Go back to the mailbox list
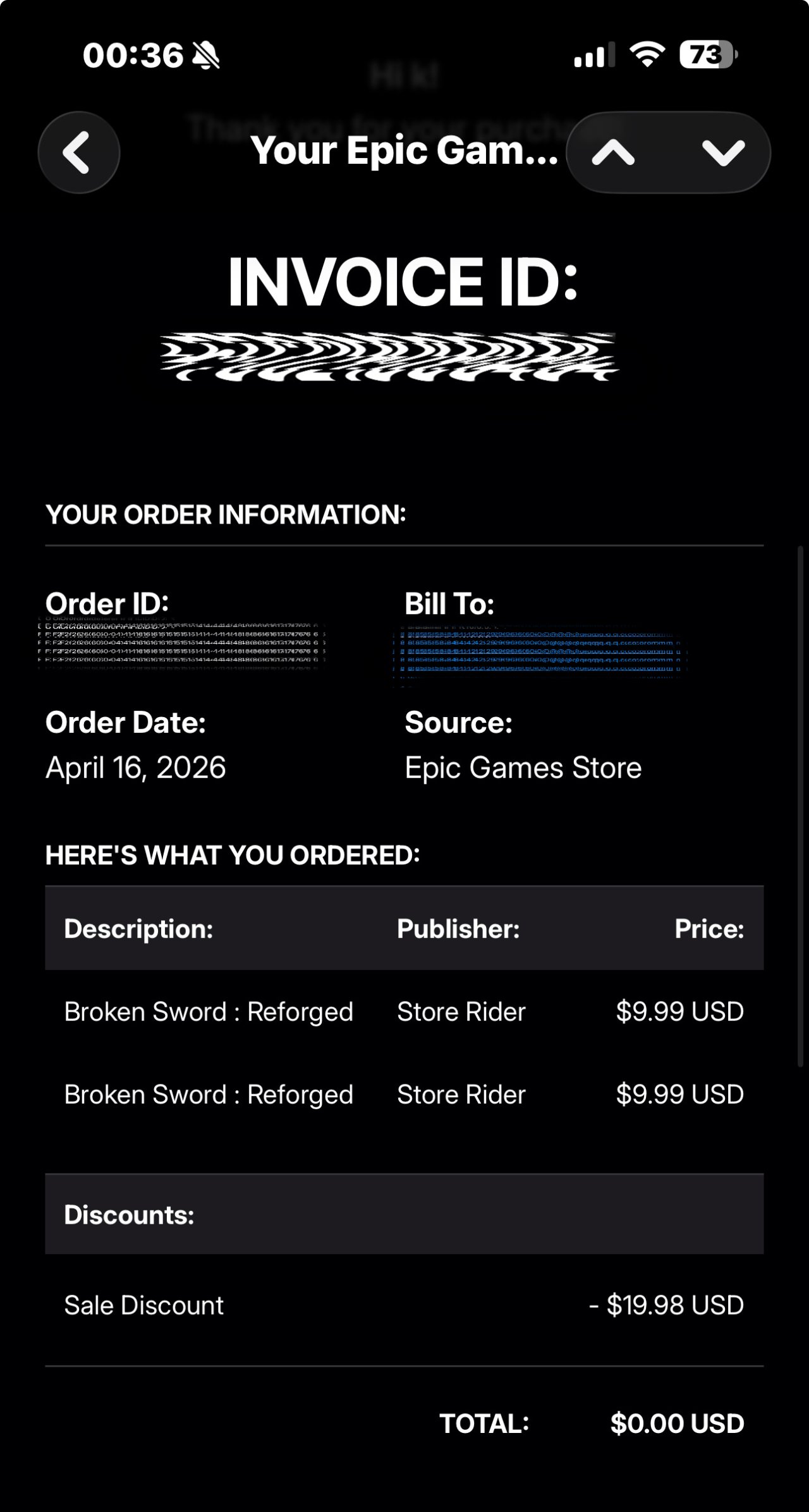Viewport: 809px width, 1512px height. (78, 152)
